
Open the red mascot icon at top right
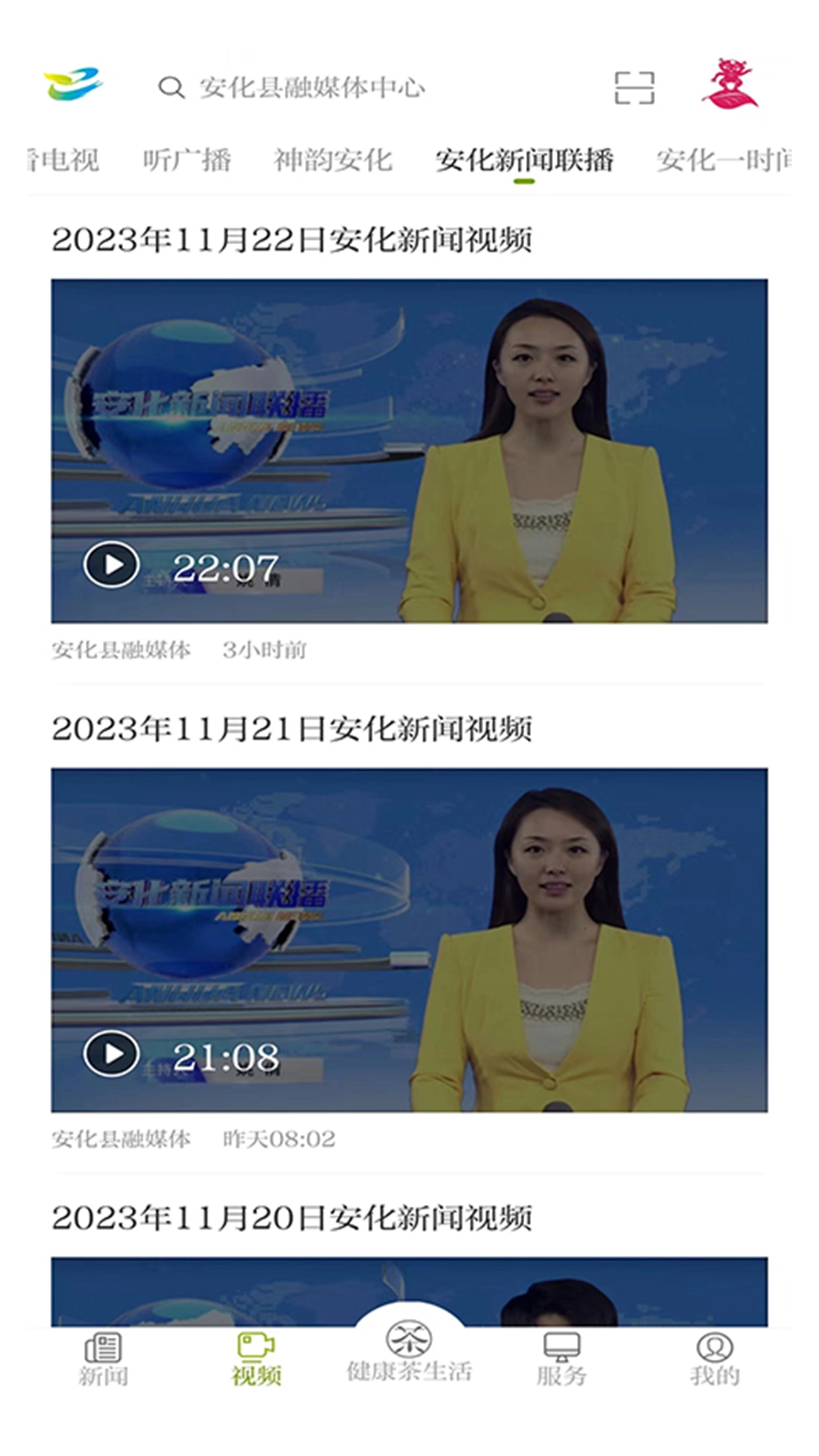(x=729, y=85)
